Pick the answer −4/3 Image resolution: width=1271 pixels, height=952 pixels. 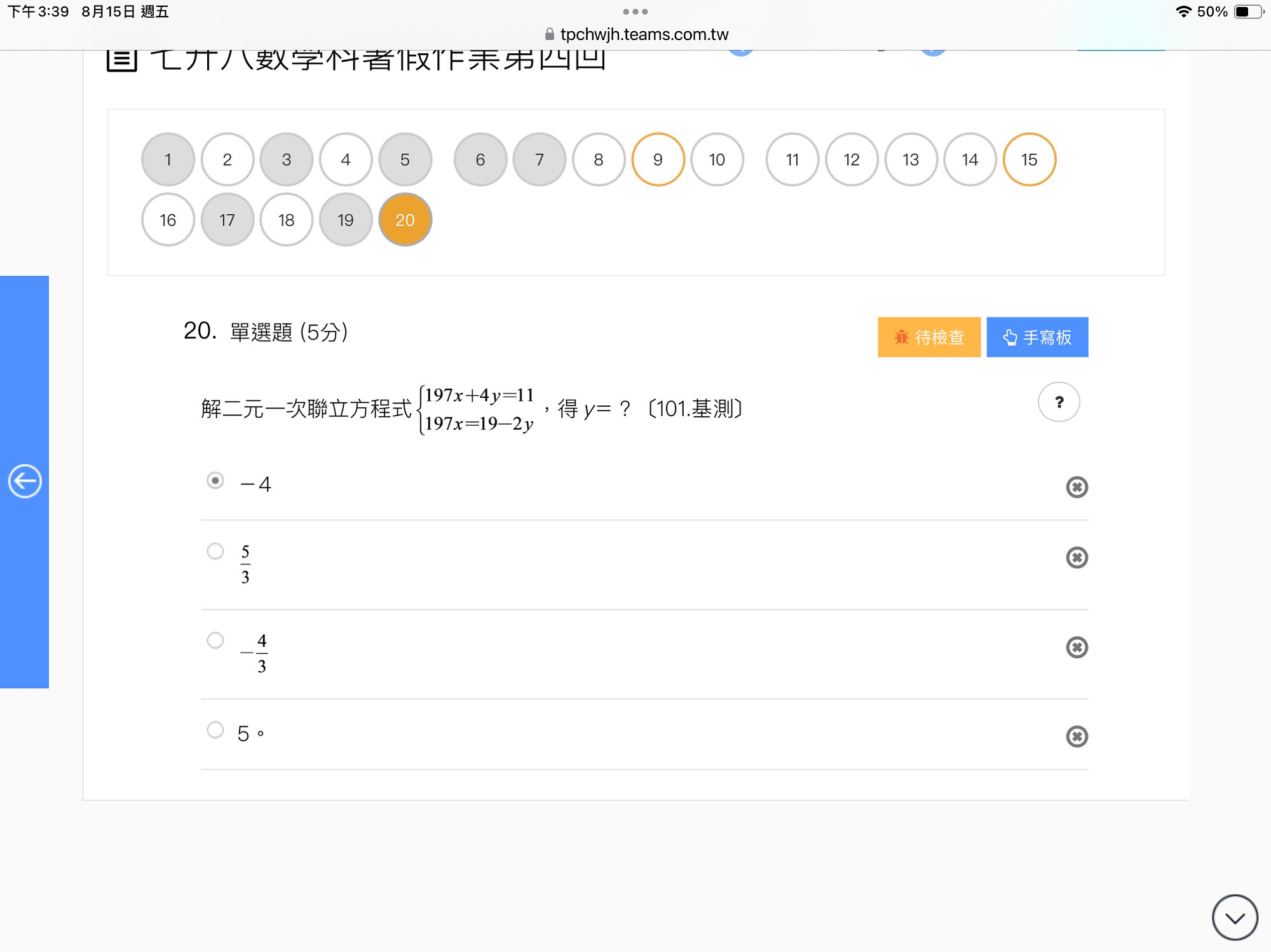tap(215, 640)
